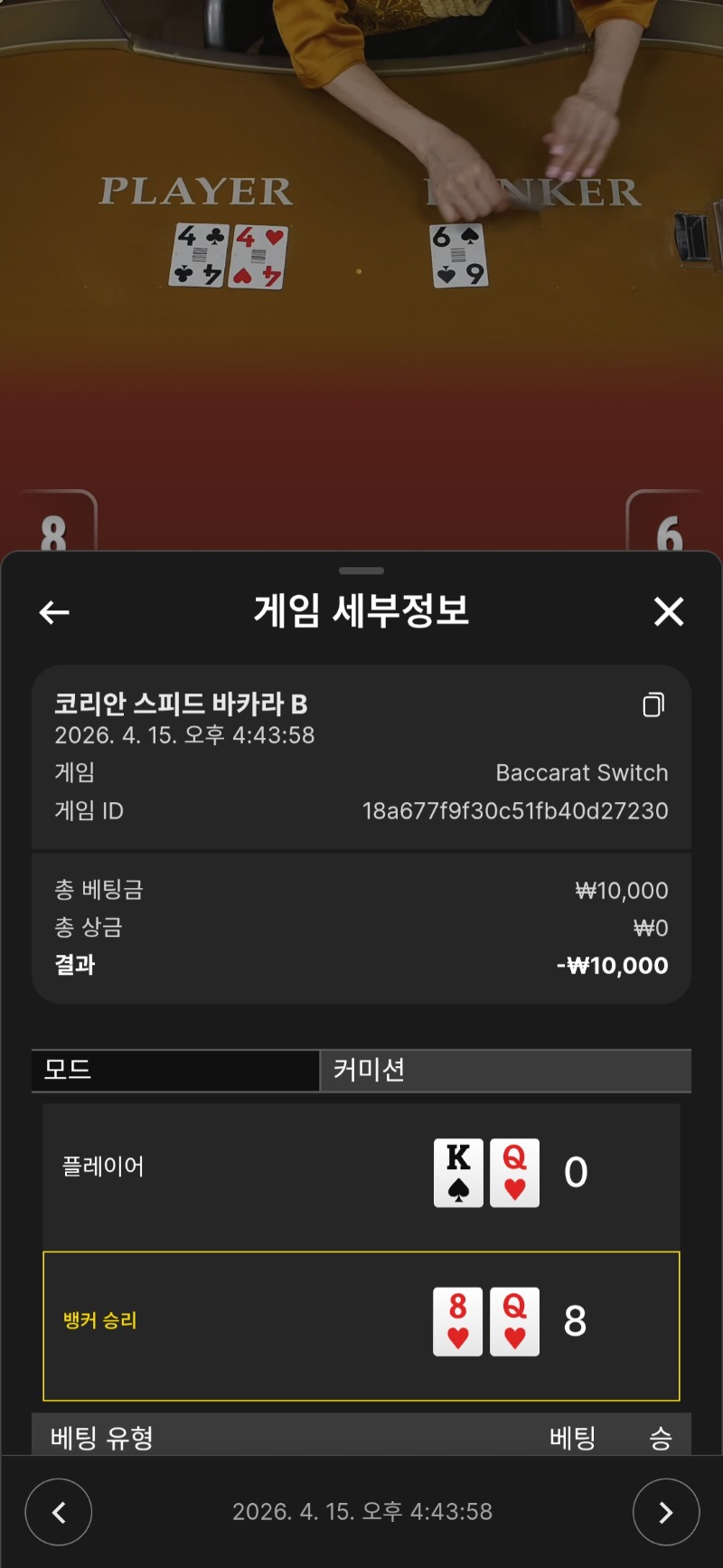Close the 게임 세부정보 panel
723x1568 pixels.
(669, 612)
